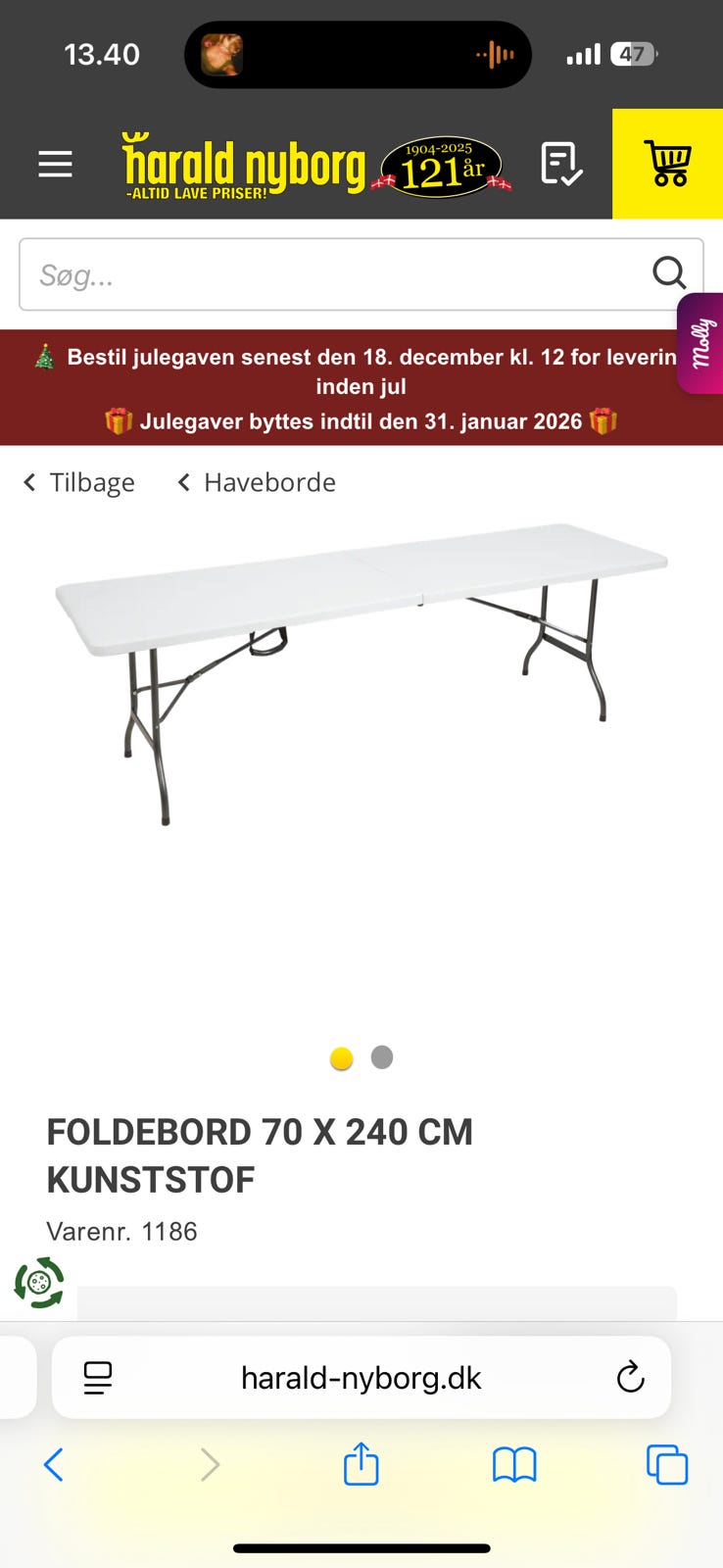
Task: Tap the search magnifier icon
Action: click(x=669, y=273)
